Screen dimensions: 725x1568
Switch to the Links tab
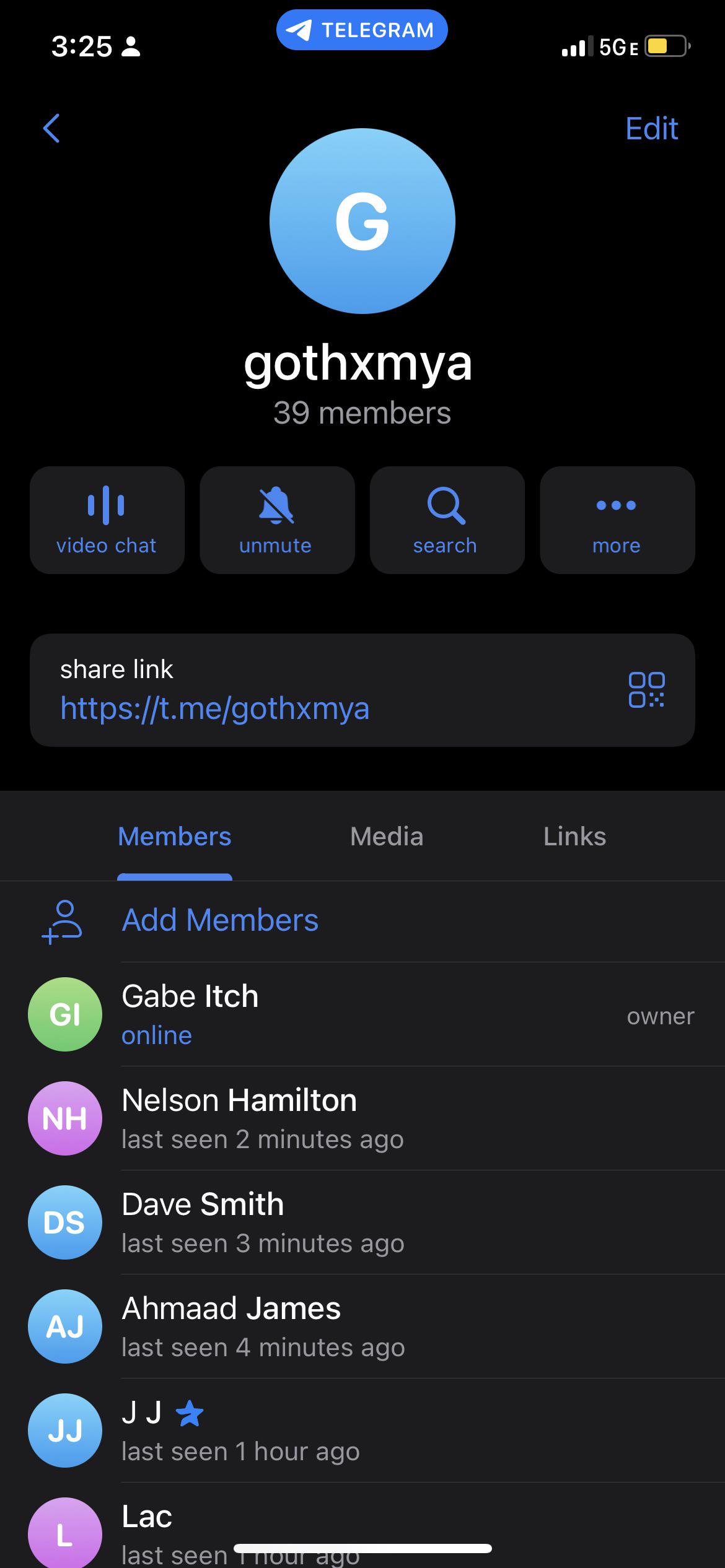pos(574,837)
